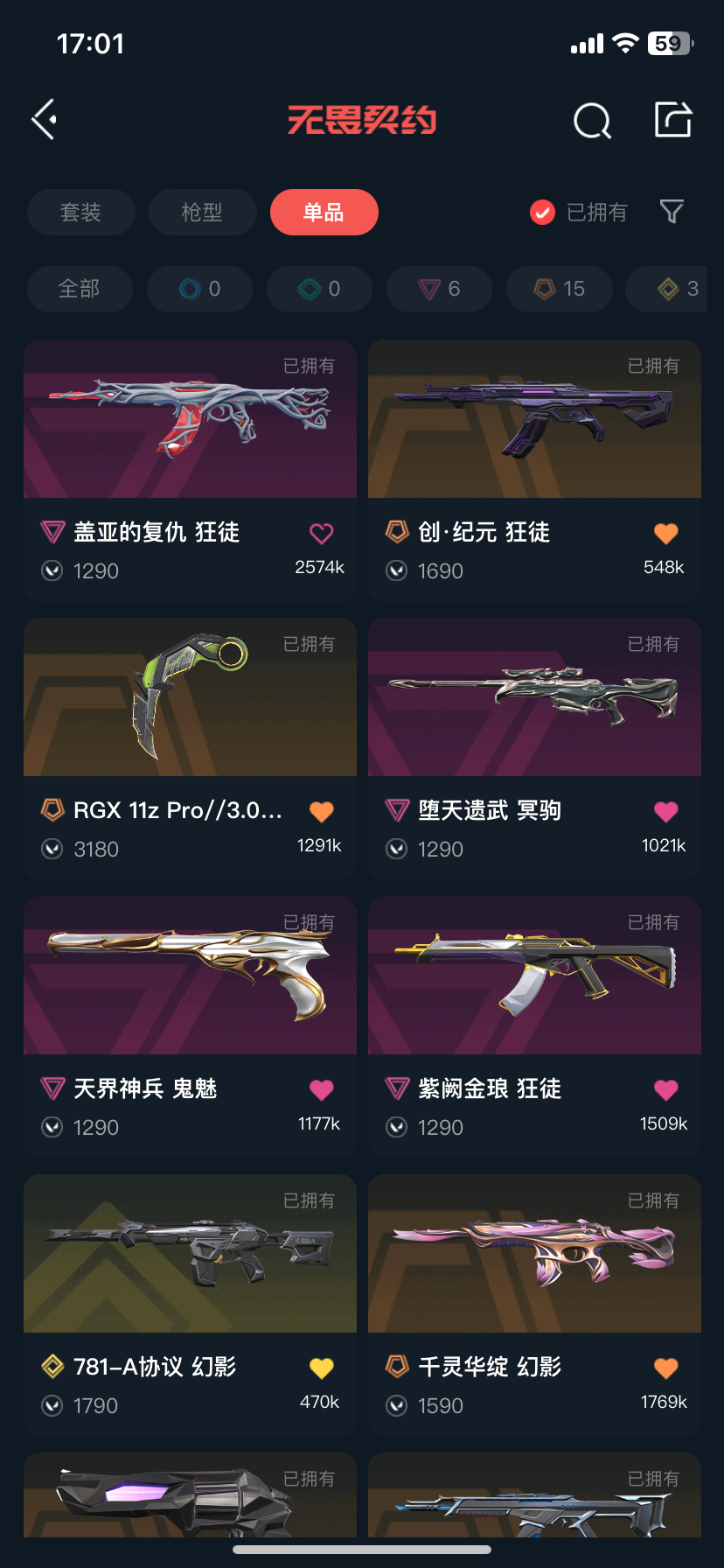Switch to the 枪型 tab
The width and height of the screenshot is (724, 1568).
202,213
